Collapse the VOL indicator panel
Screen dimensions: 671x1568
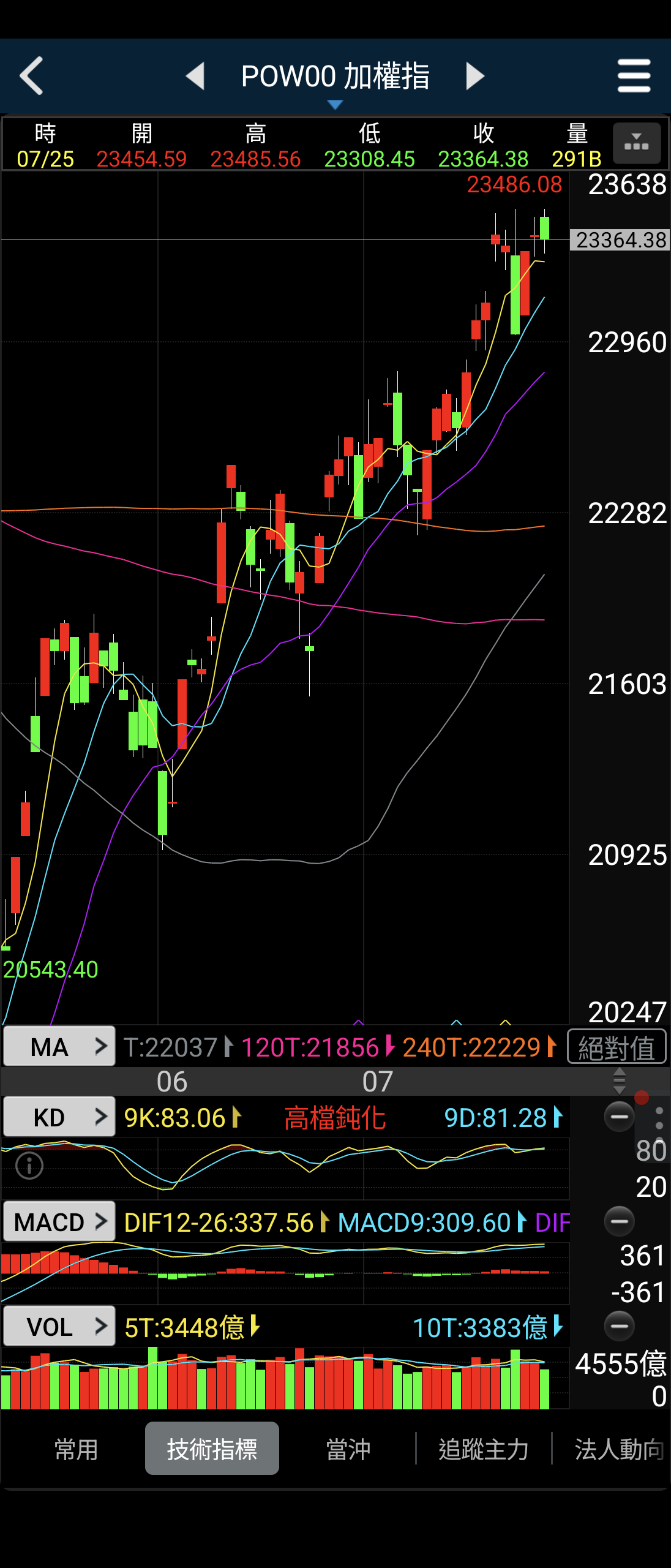(x=619, y=1325)
